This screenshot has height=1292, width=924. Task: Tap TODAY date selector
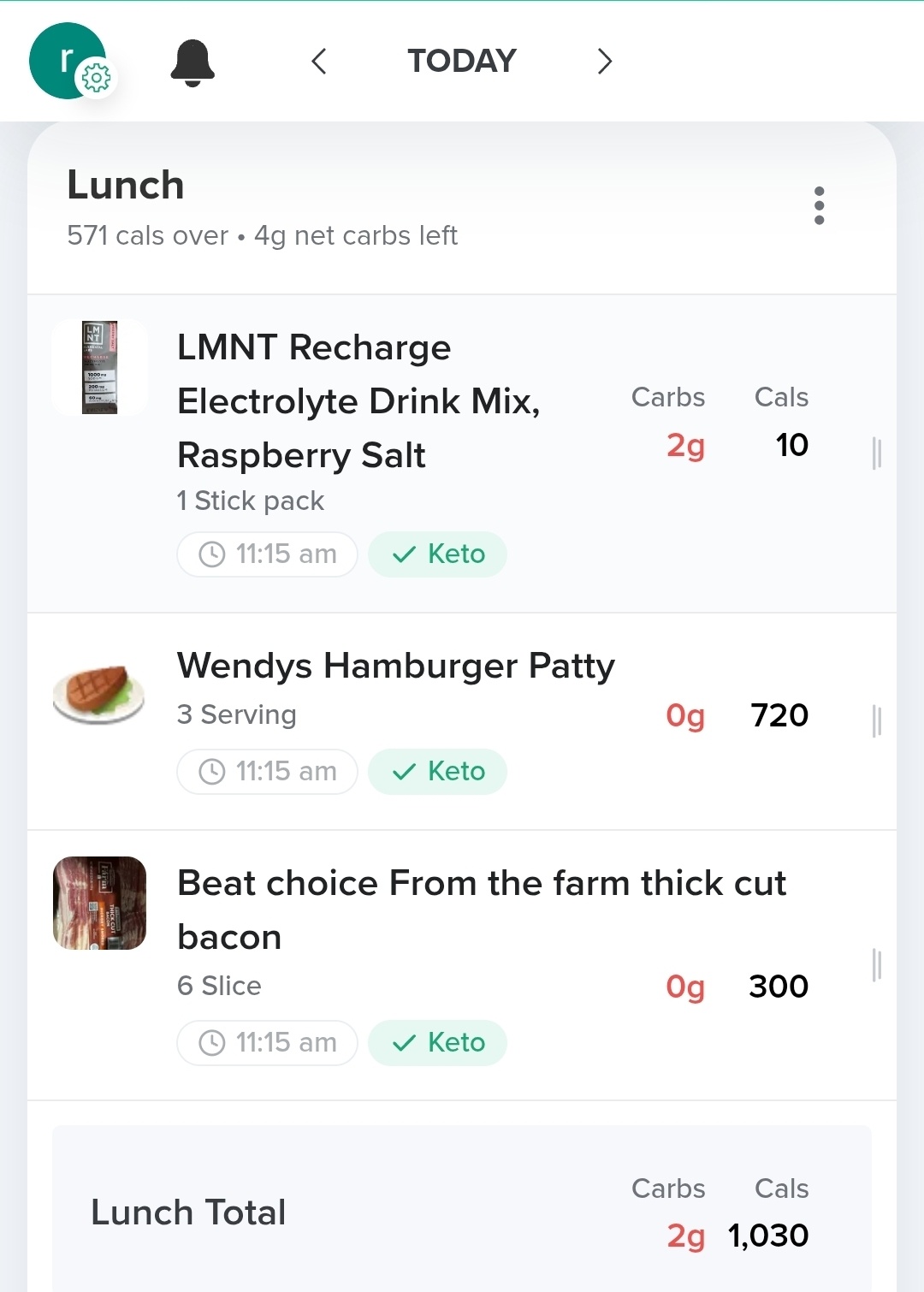[462, 62]
